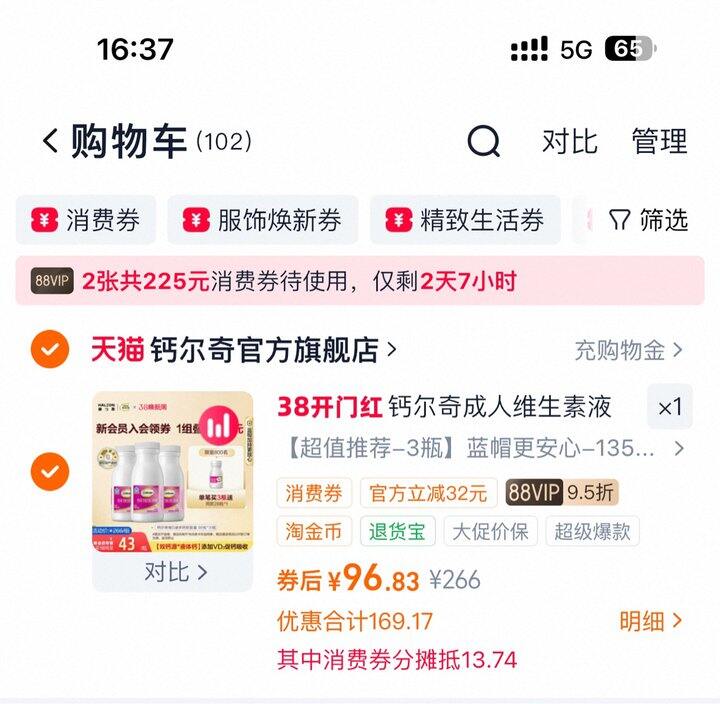This screenshot has width=720, height=704.
Task: Go back from the 购物车 page
Action: (51, 141)
